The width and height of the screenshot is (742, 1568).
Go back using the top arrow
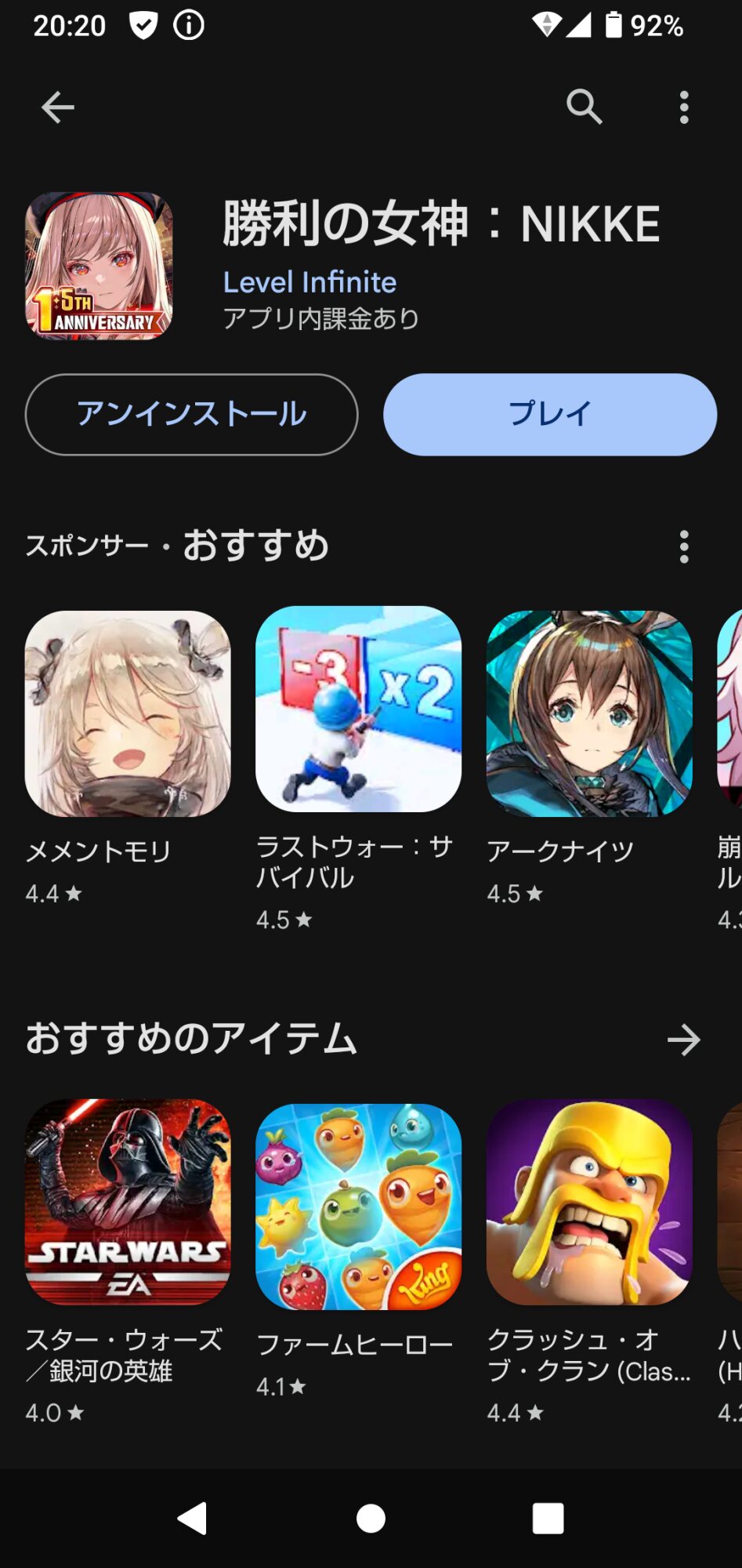(57, 107)
